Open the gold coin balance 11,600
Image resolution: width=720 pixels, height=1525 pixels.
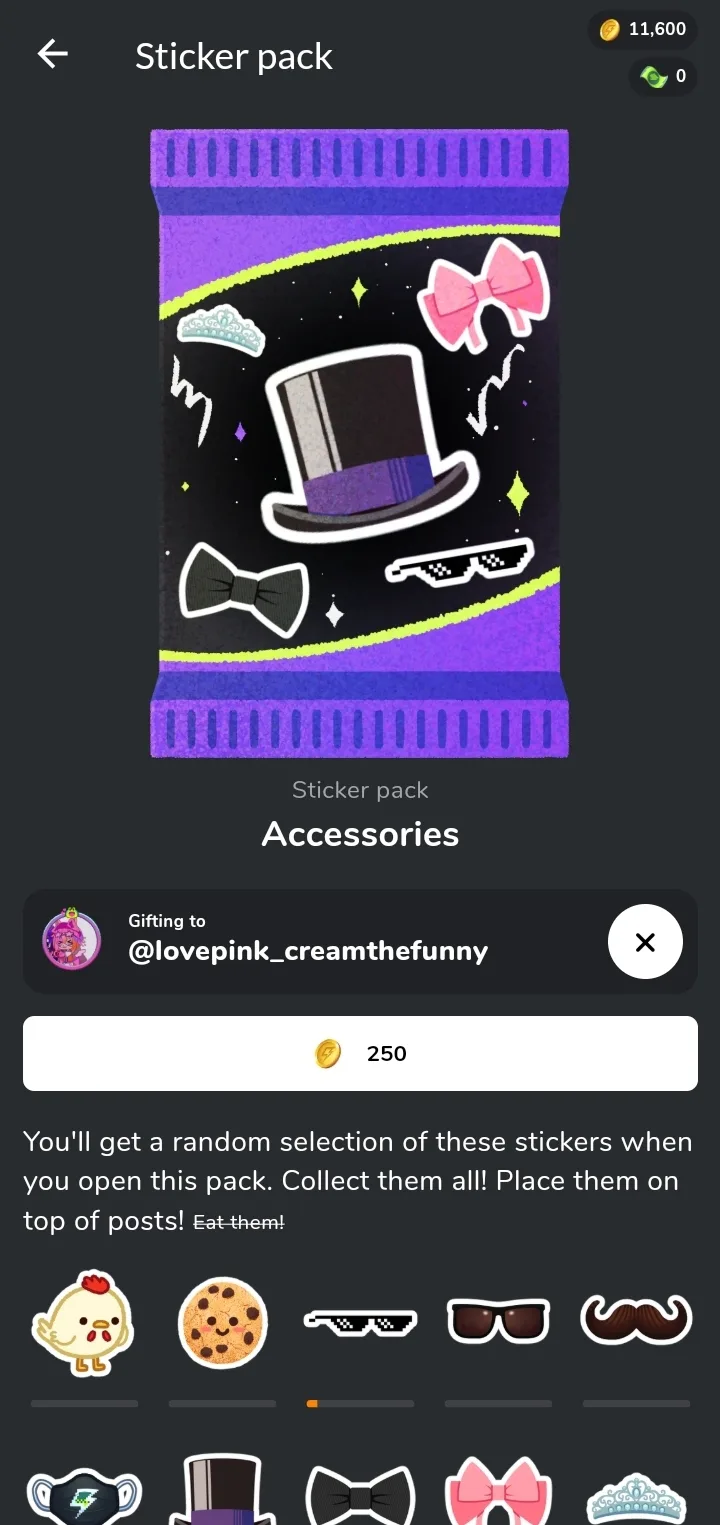coord(642,30)
